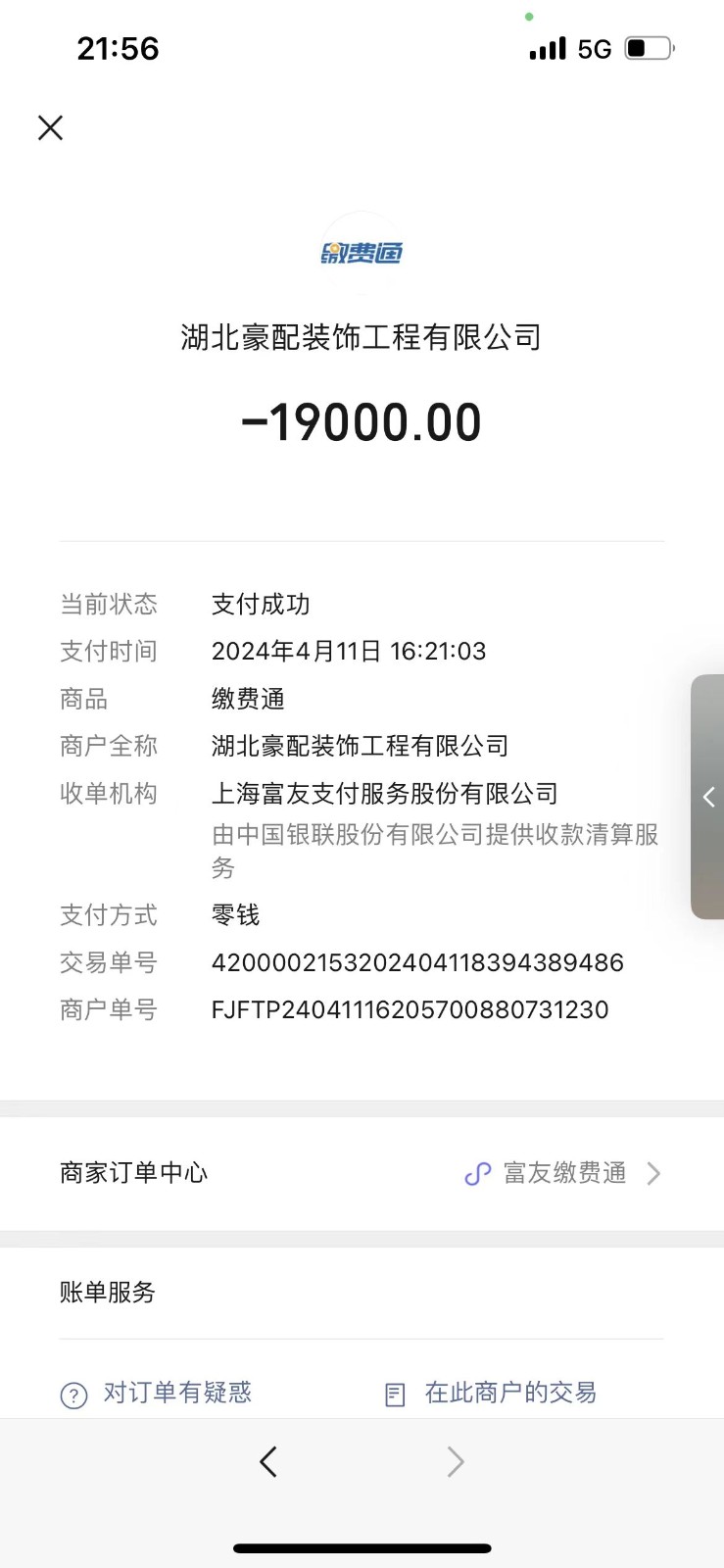Image resolution: width=724 pixels, height=1568 pixels.
Task: Close the payment detail page
Action: pyautogui.click(x=51, y=127)
